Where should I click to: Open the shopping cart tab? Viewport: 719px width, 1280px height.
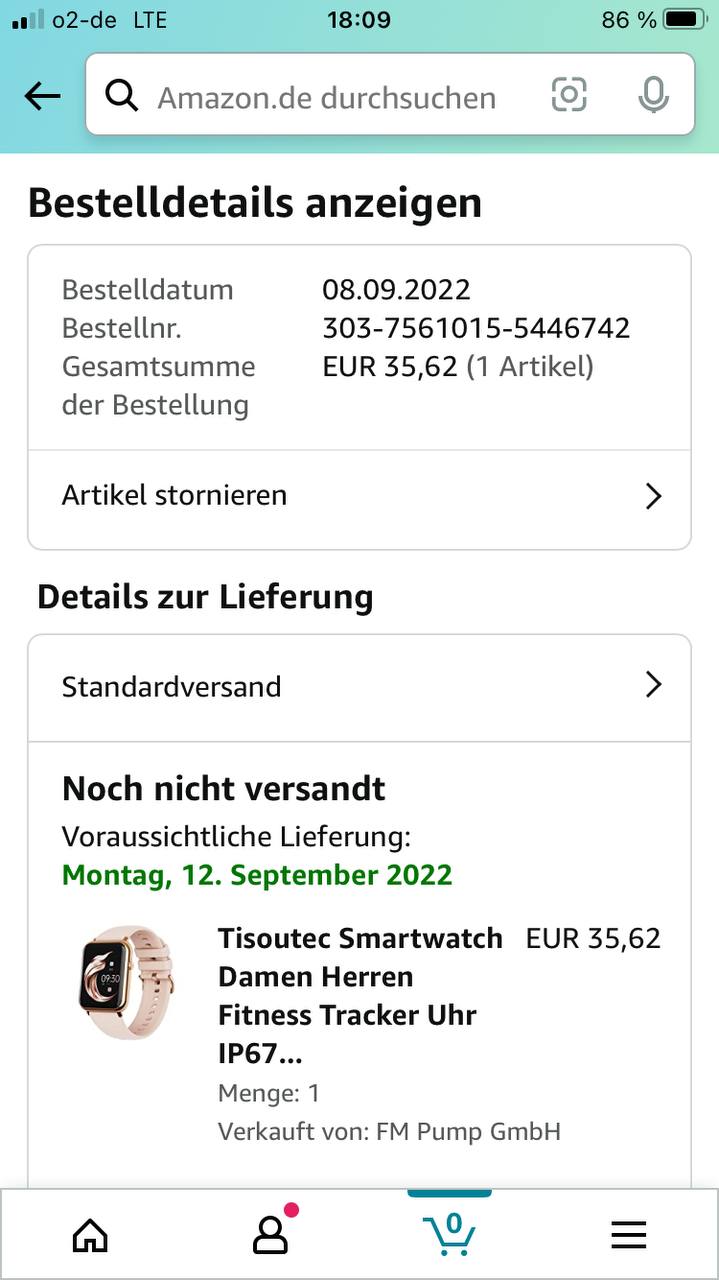(449, 1232)
